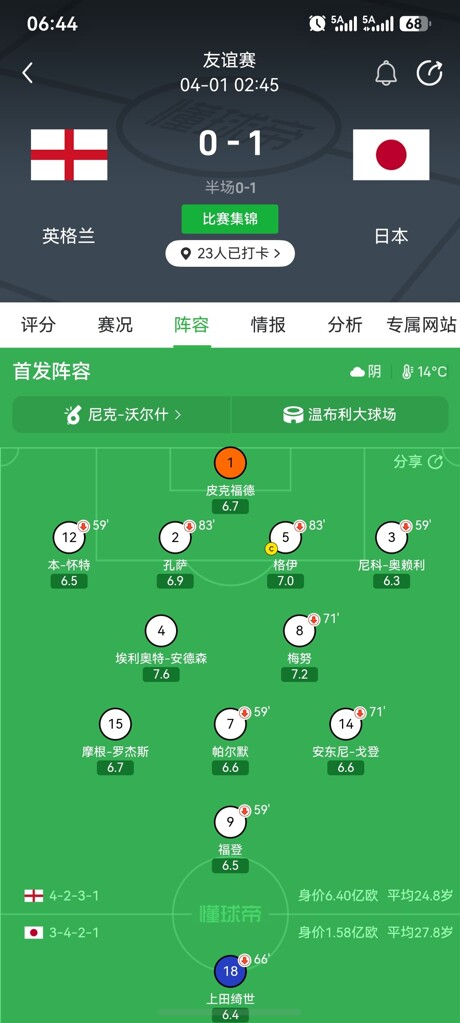Viewport: 460px width, 1023px height.
Task: Open 摩根-罗杰斯 player card
Action: pyautogui.click(x=115, y=741)
